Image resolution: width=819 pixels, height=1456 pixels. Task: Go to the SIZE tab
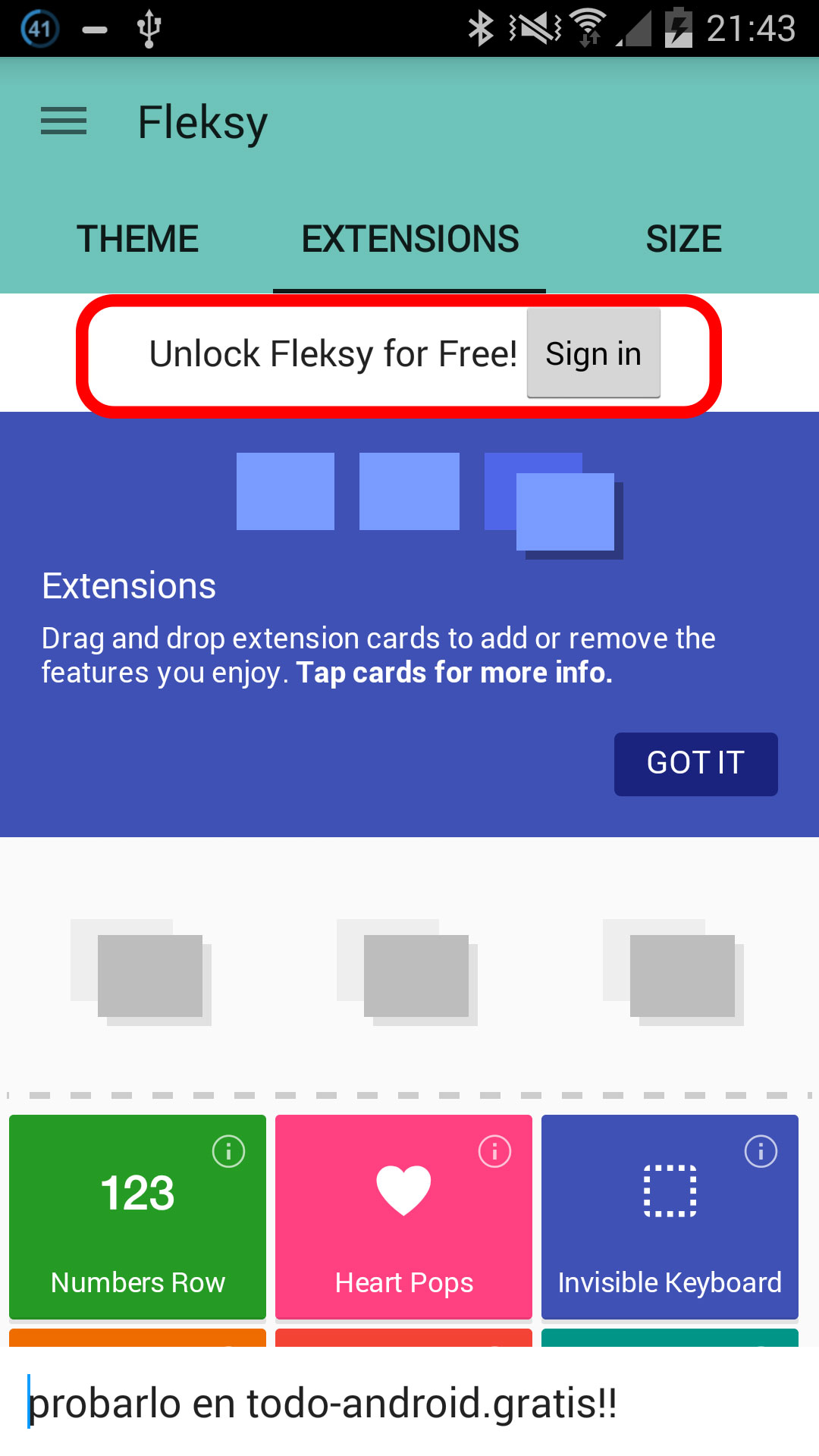pos(683,239)
